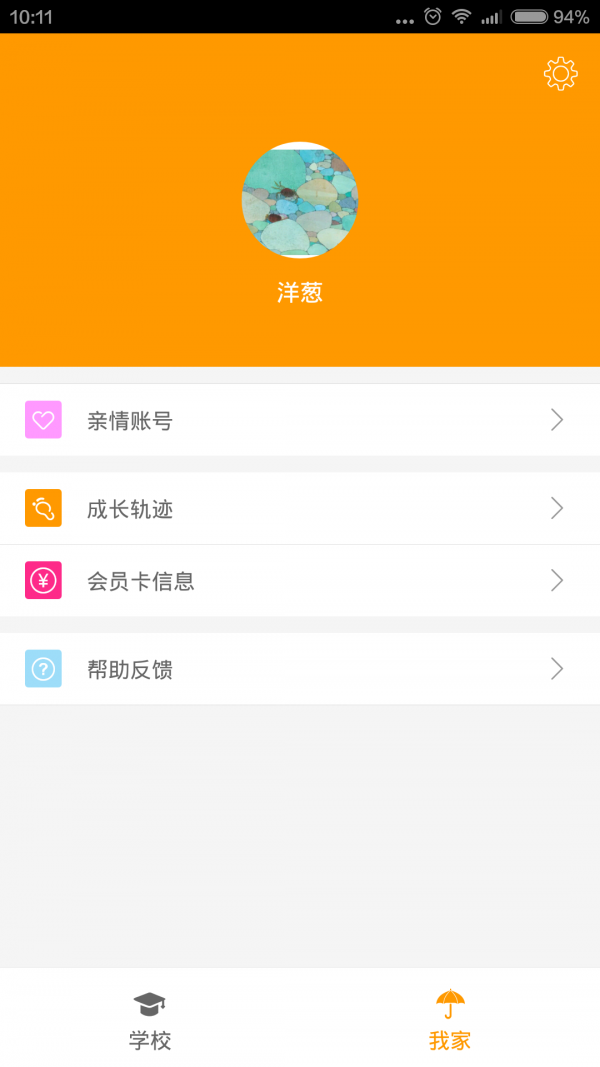The width and height of the screenshot is (600, 1067).
Task: Open the settings gear icon
Action: (560, 74)
